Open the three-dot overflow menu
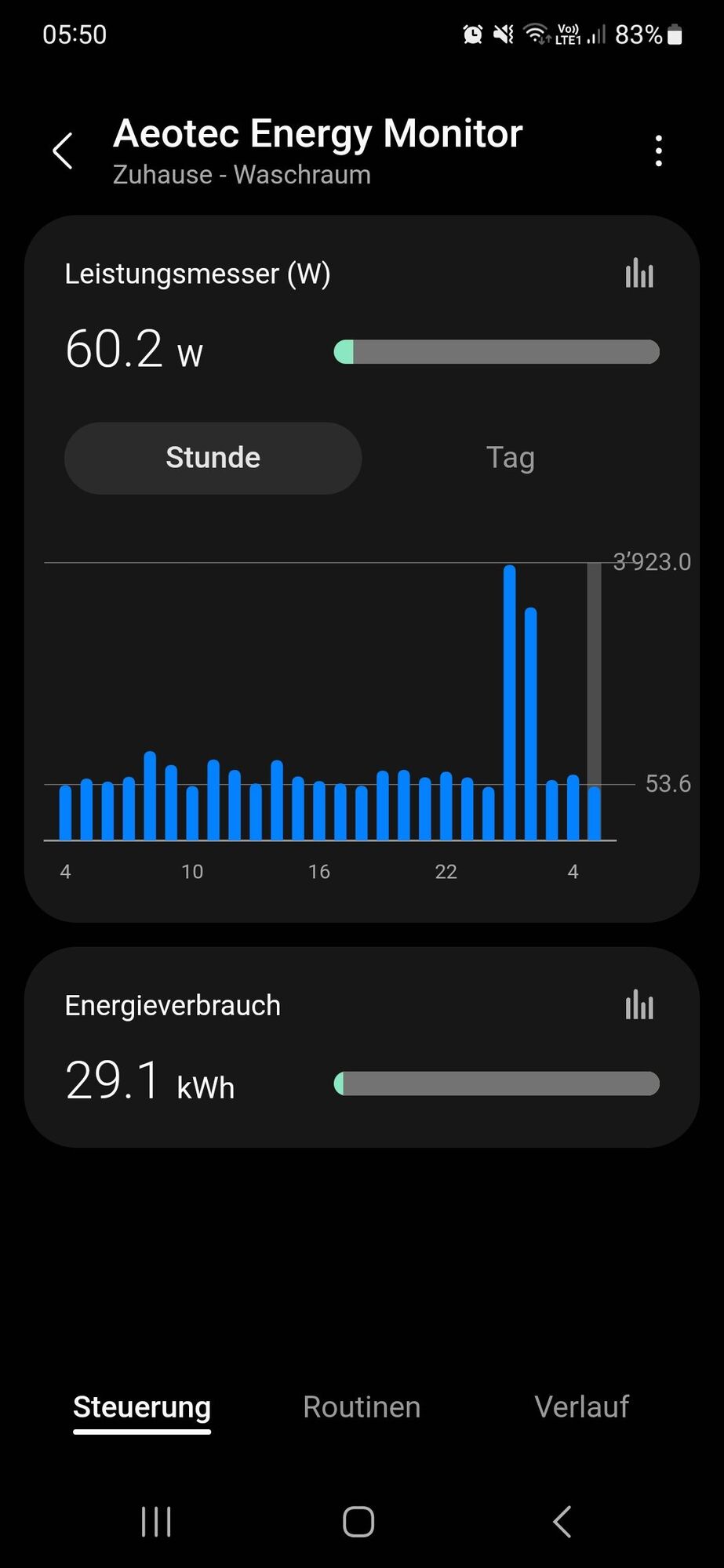The width and height of the screenshot is (724, 1568). (658, 151)
